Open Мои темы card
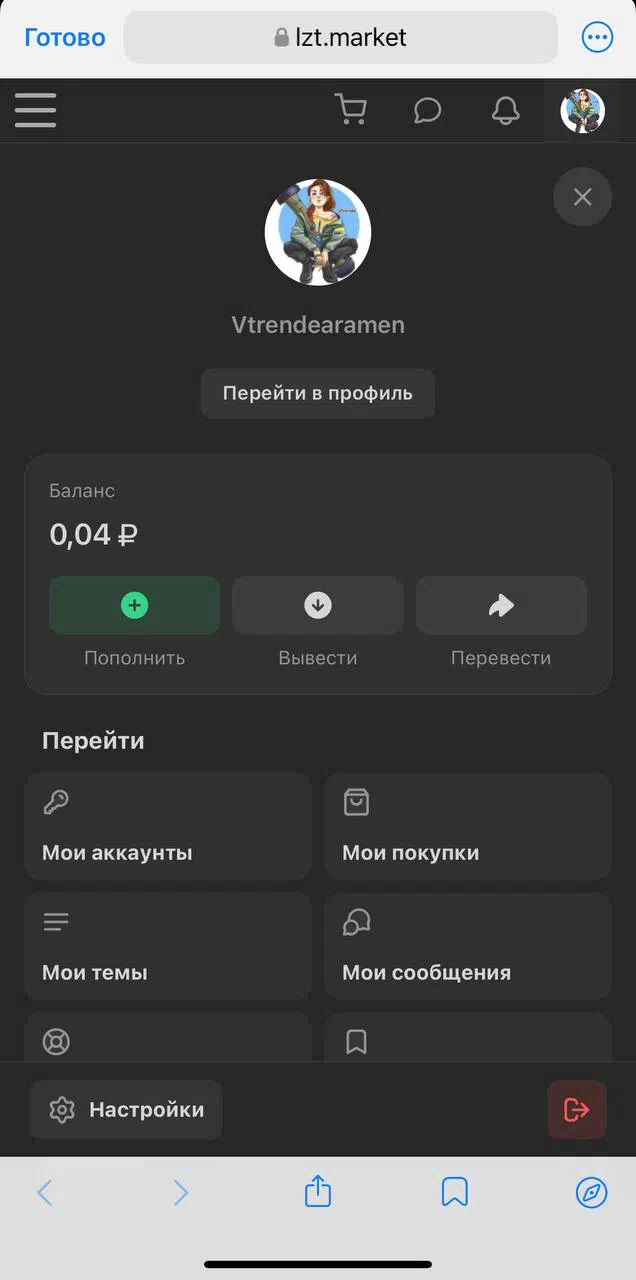The width and height of the screenshot is (636, 1280). [x=168, y=946]
